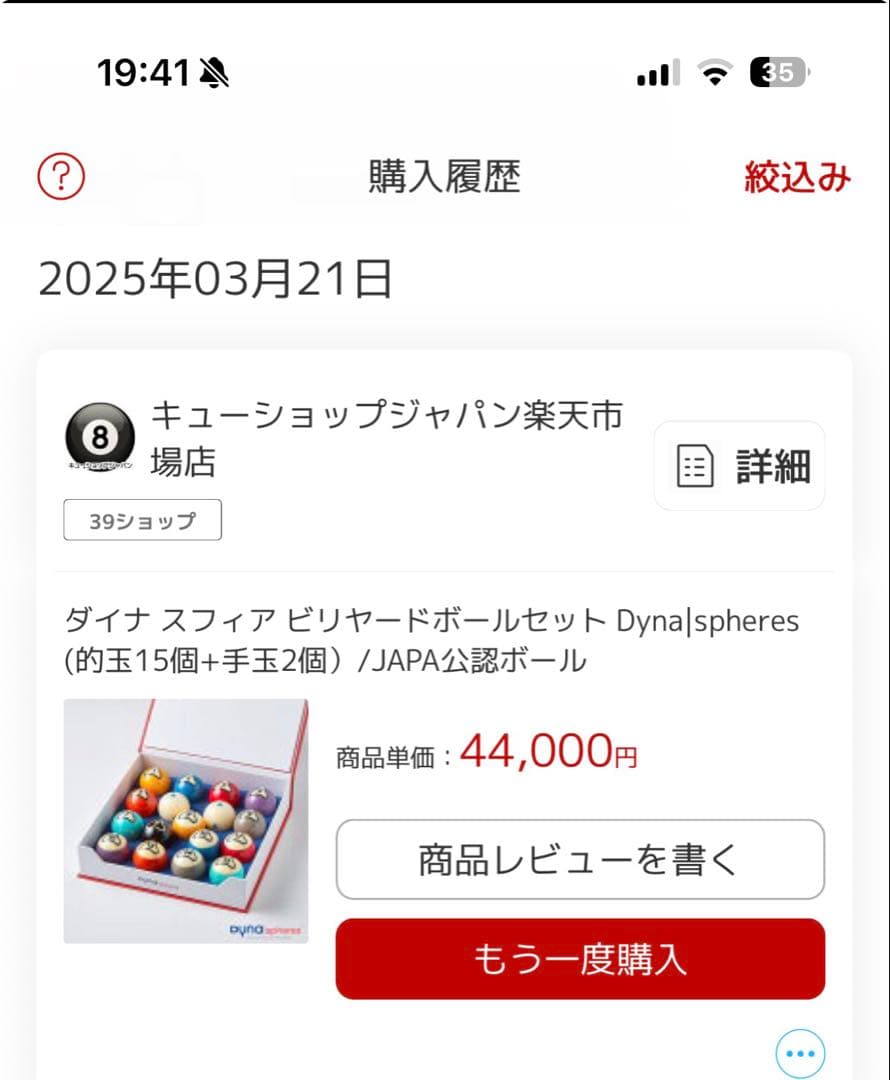Open the 絞込み filter options
Viewport: 890px width, 1080px height.
coord(797,176)
